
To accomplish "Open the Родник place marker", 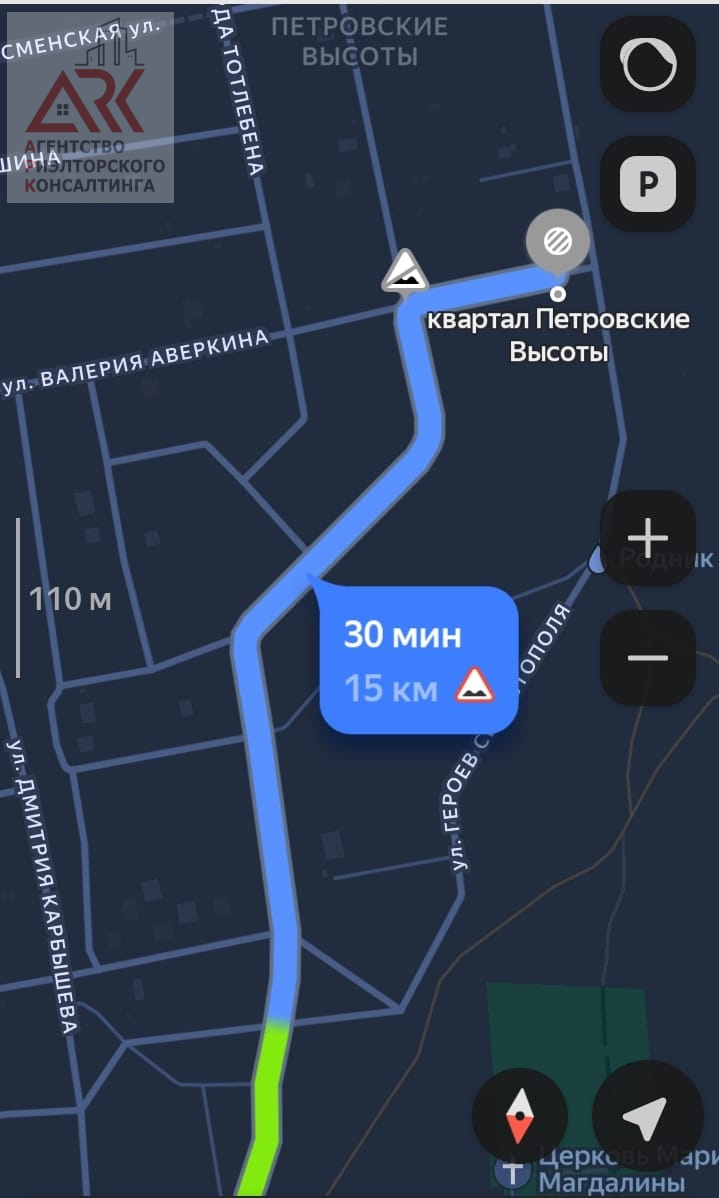I will pyautogui.click(x=597, y=559).
